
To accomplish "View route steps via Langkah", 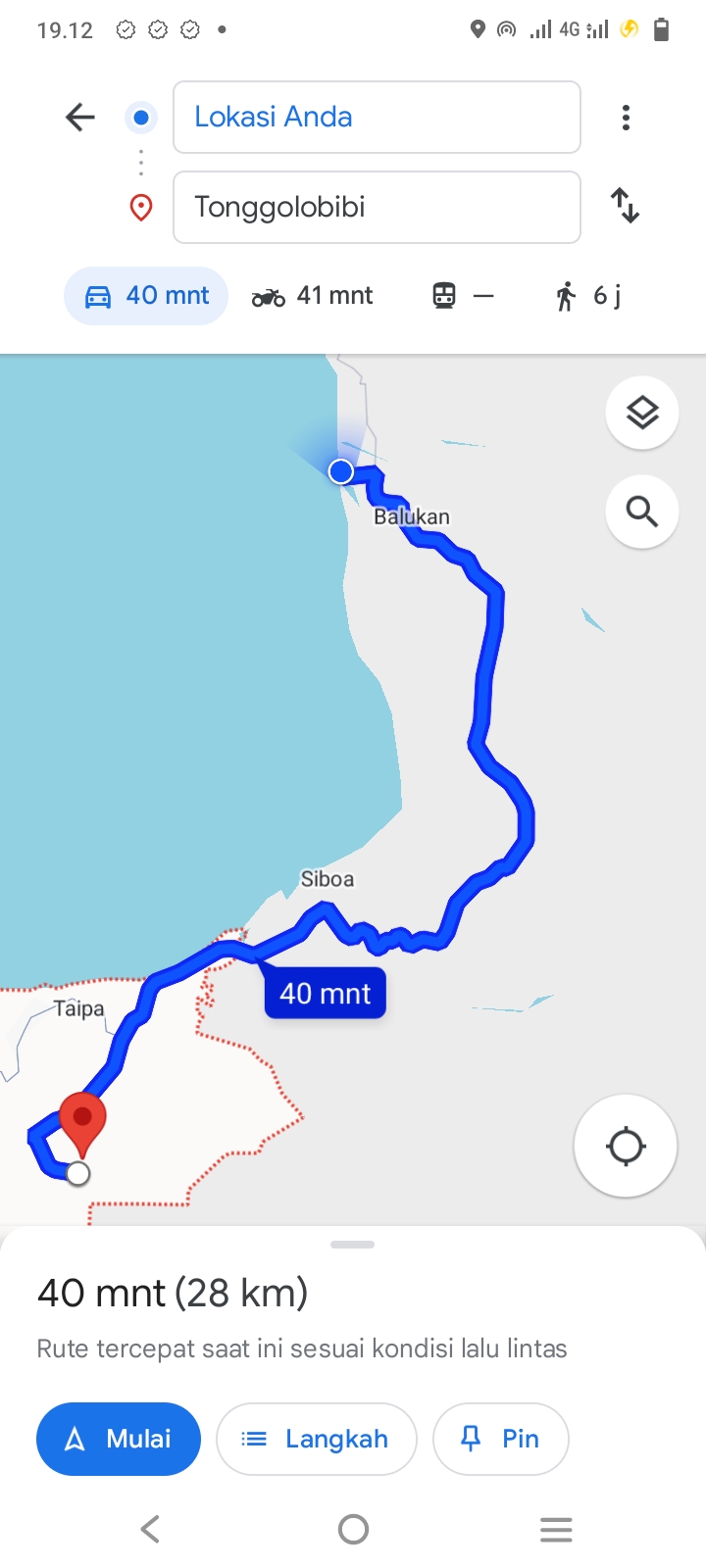I will pyautogui.click(x=317, y=1439).
